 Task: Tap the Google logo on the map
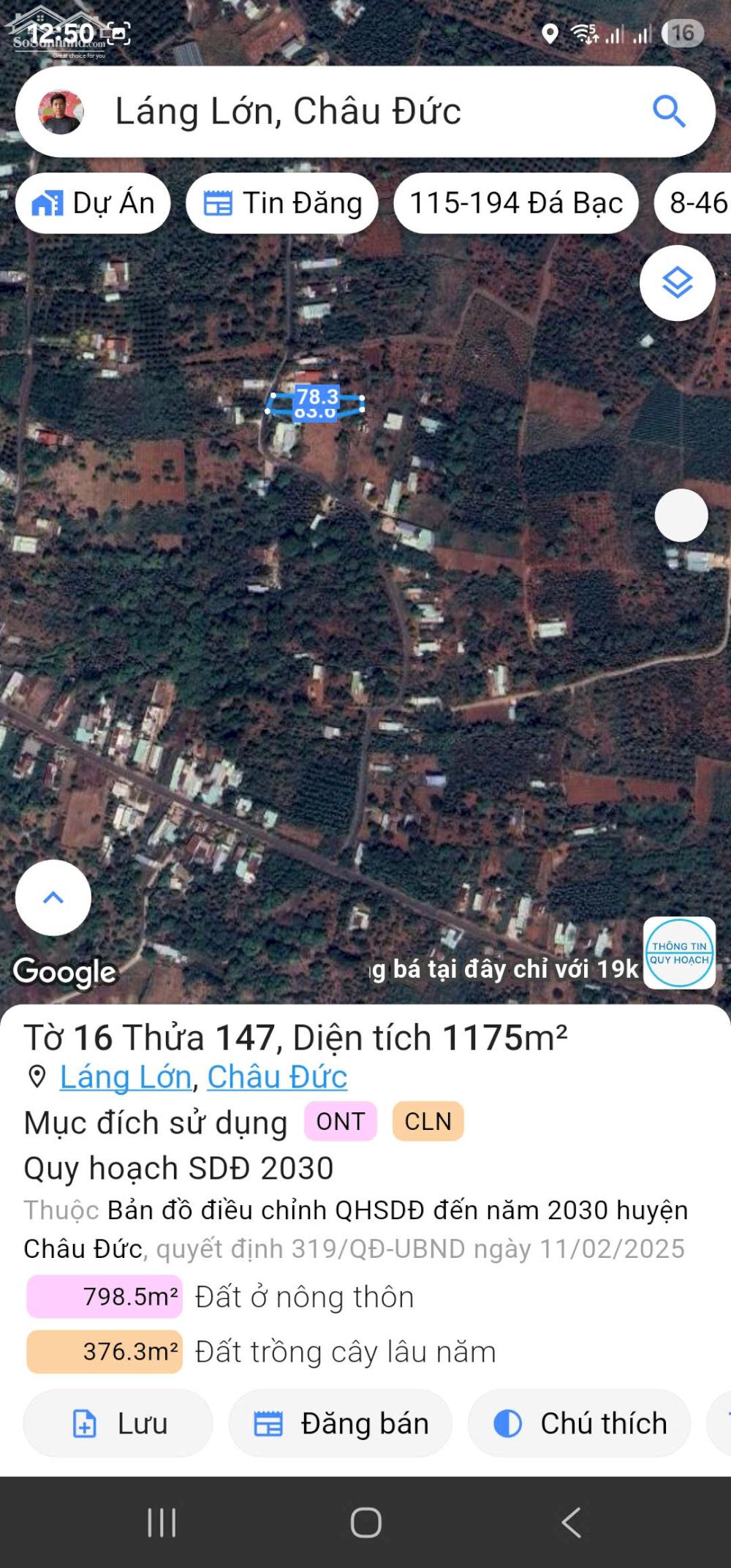pos(64,971)
